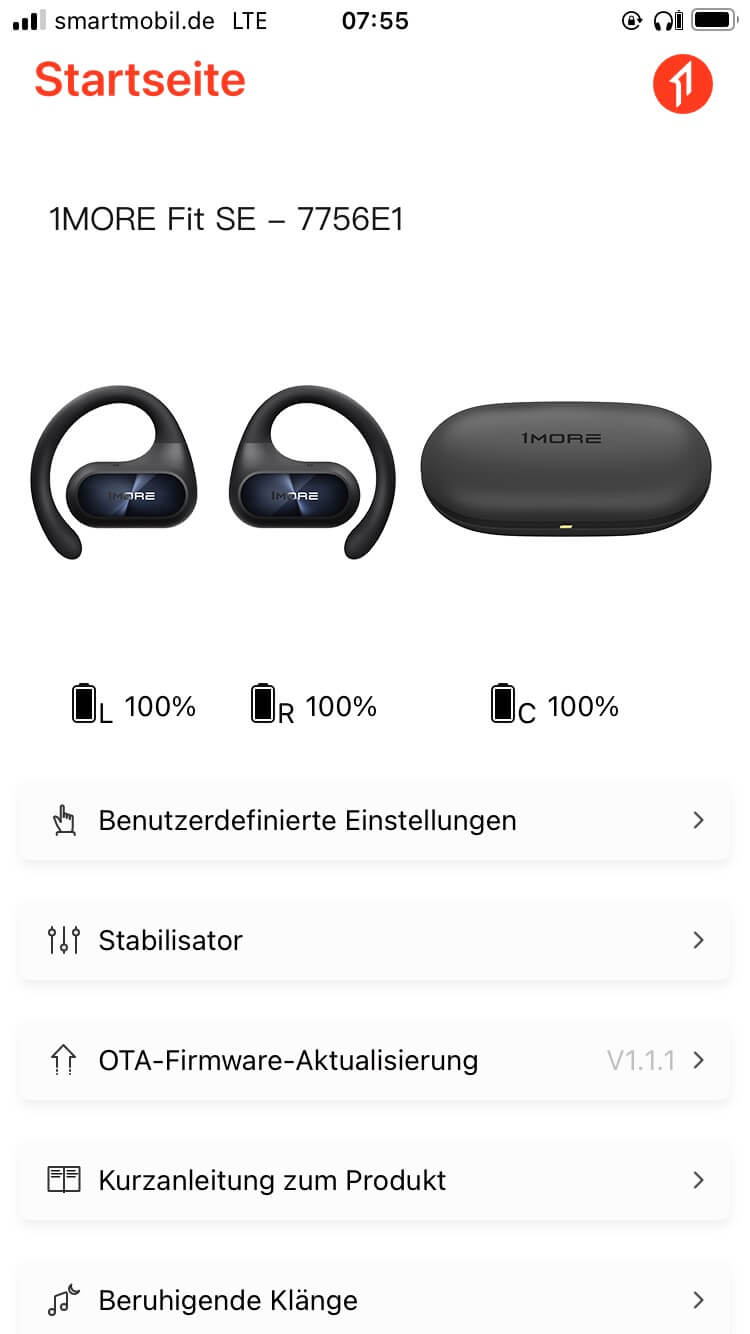The image size is (750, 1334).
Task: Tap the red 1MORE icon in the header
Action: point(682,84)
